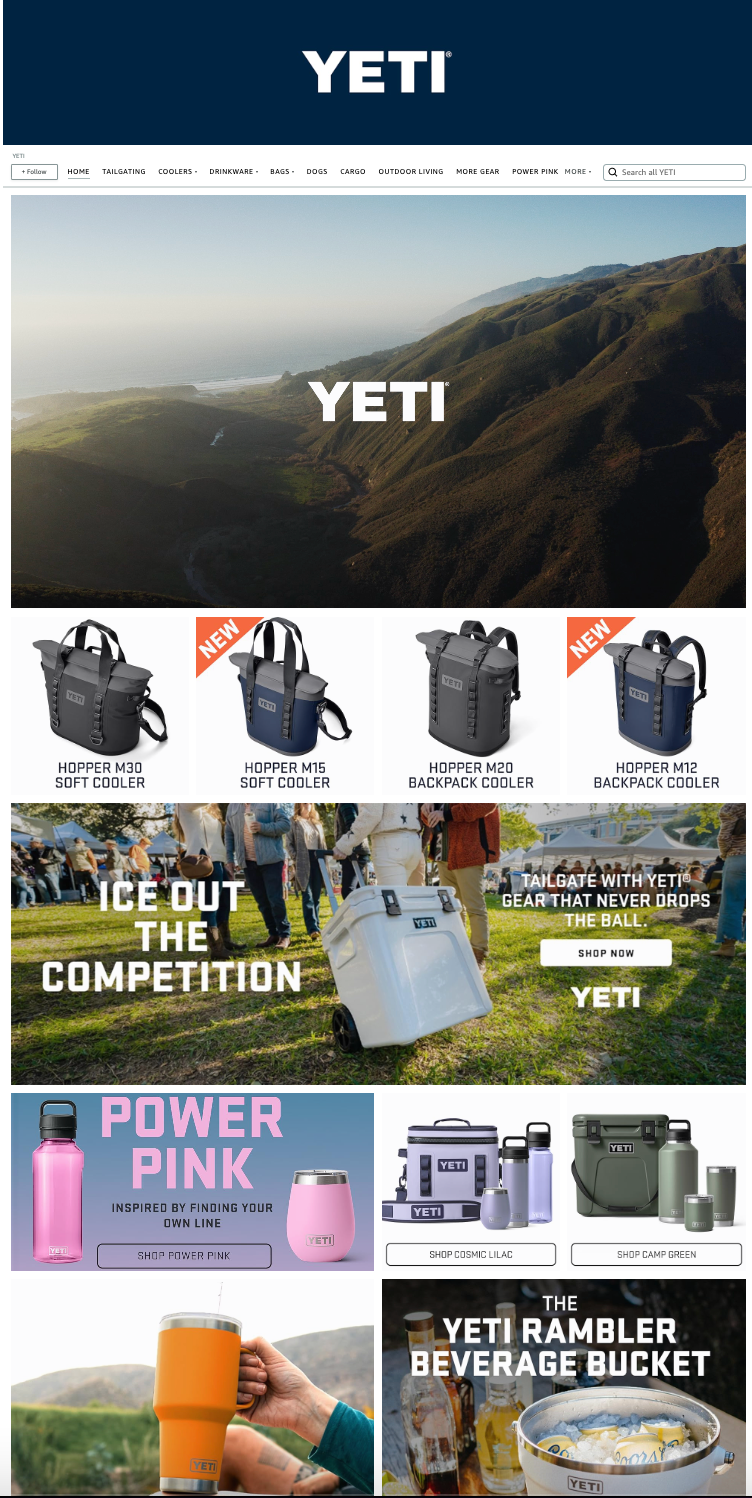
Task: Expand the More navigation dropdown
Action: pos(577,172)
